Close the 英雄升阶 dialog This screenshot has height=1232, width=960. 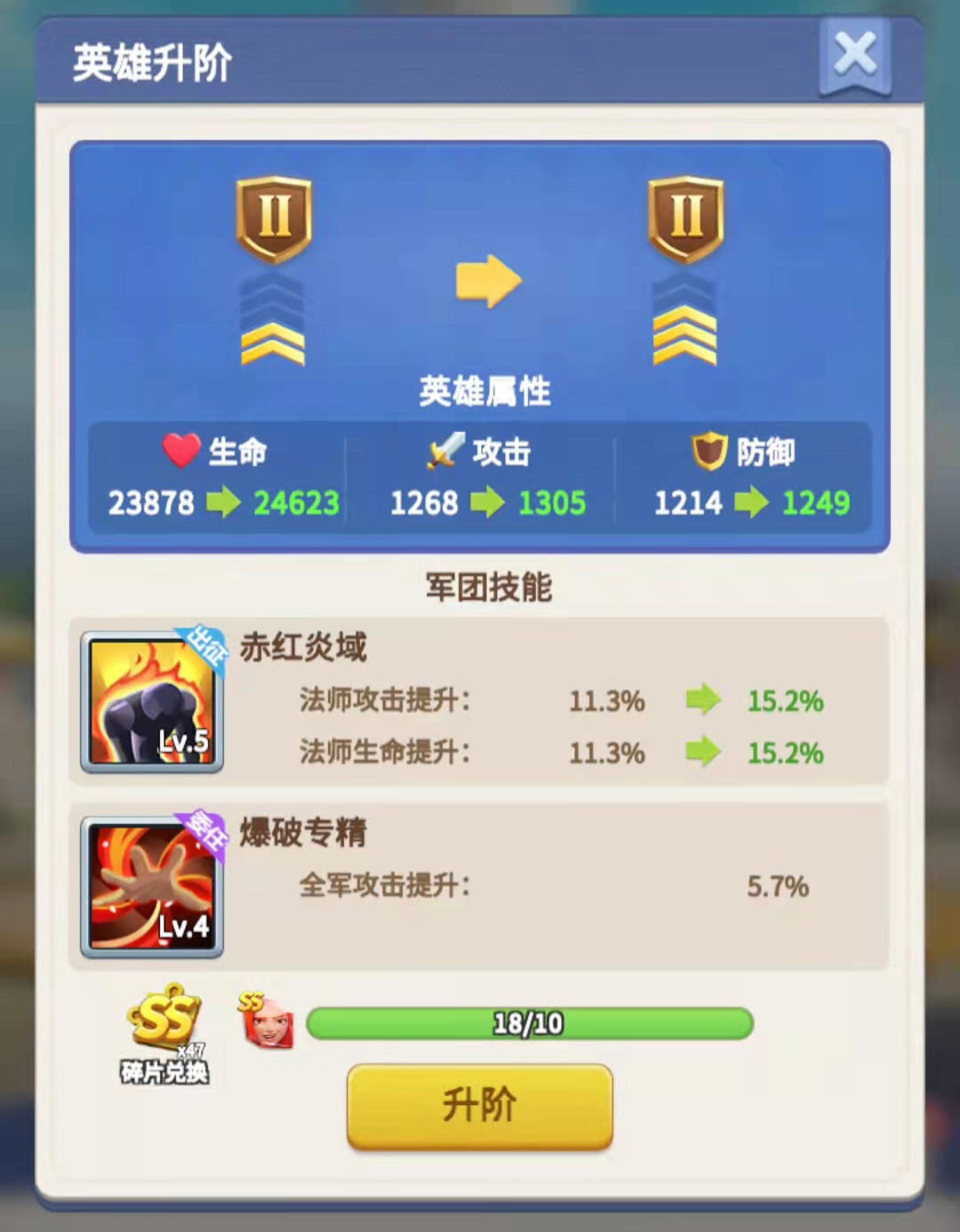(854, 55)
